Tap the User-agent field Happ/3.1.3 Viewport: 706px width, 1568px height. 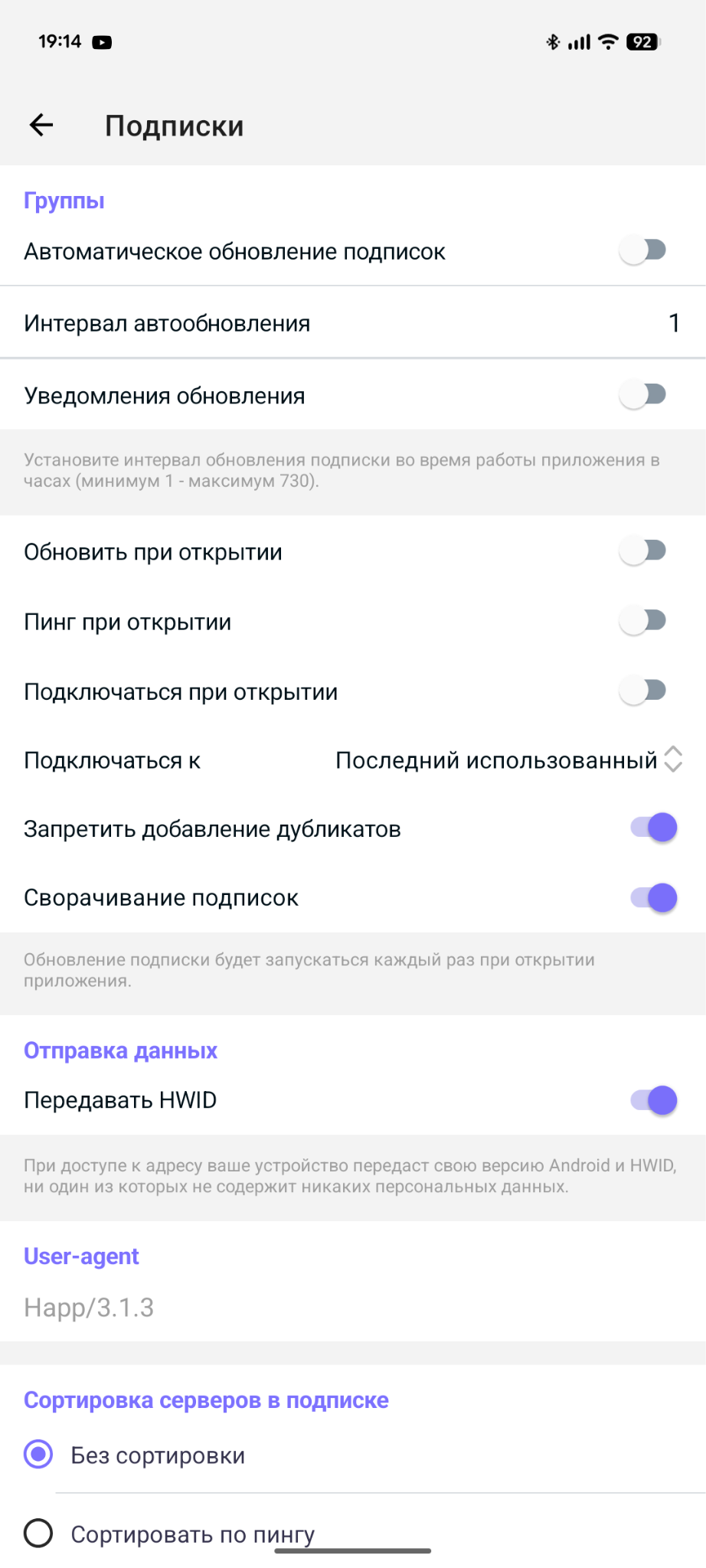pos(353,1307)
